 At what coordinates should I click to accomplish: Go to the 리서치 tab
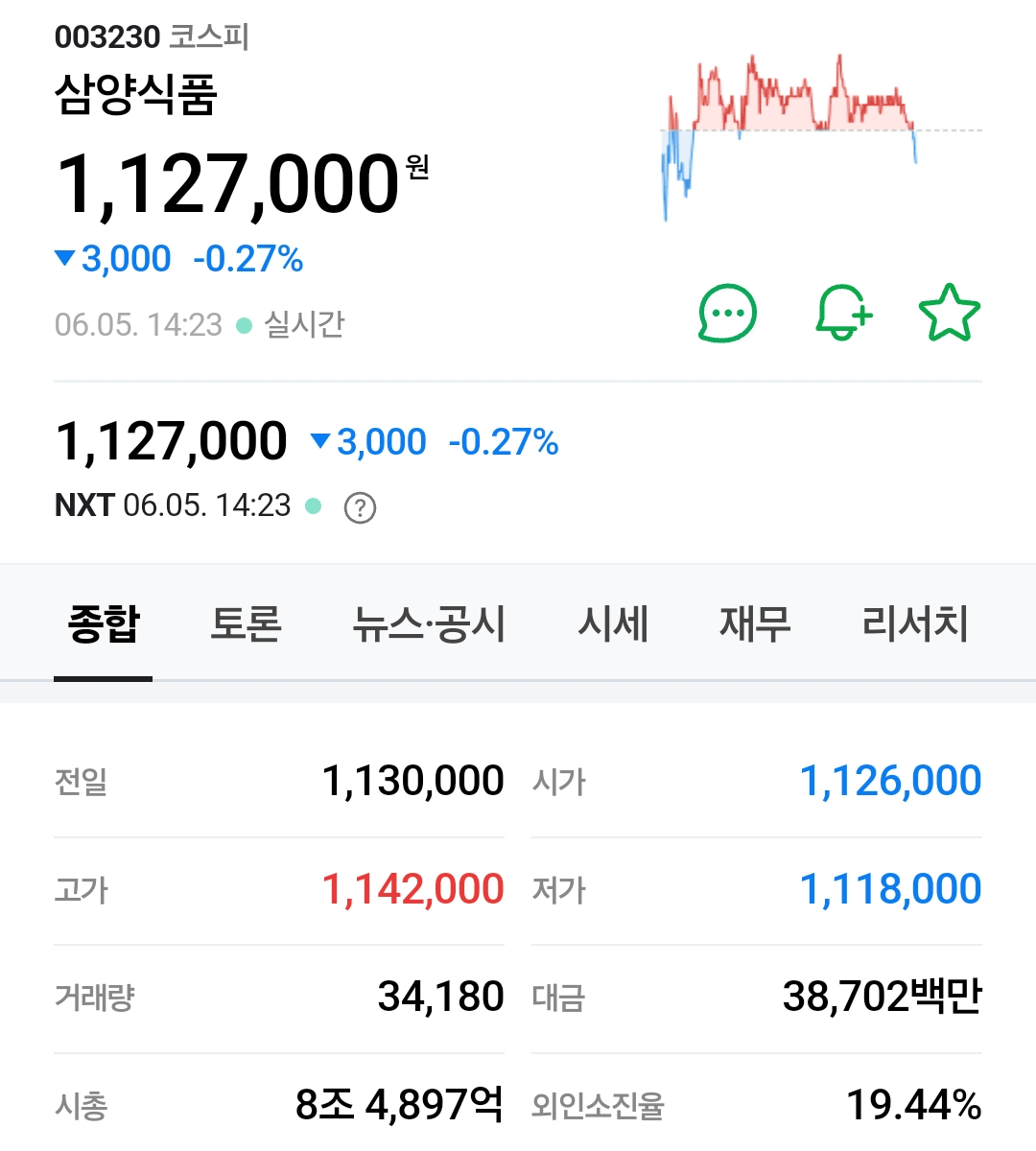point(915,623)
